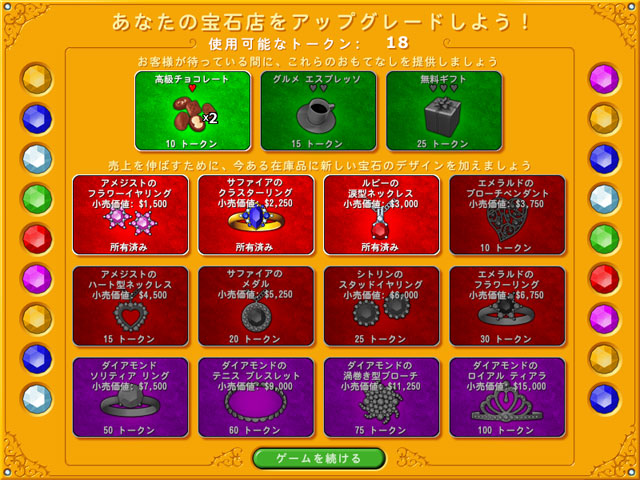Tap the ゲームを続ける button
Screen dimensions: 640x480
coord(319,458)
